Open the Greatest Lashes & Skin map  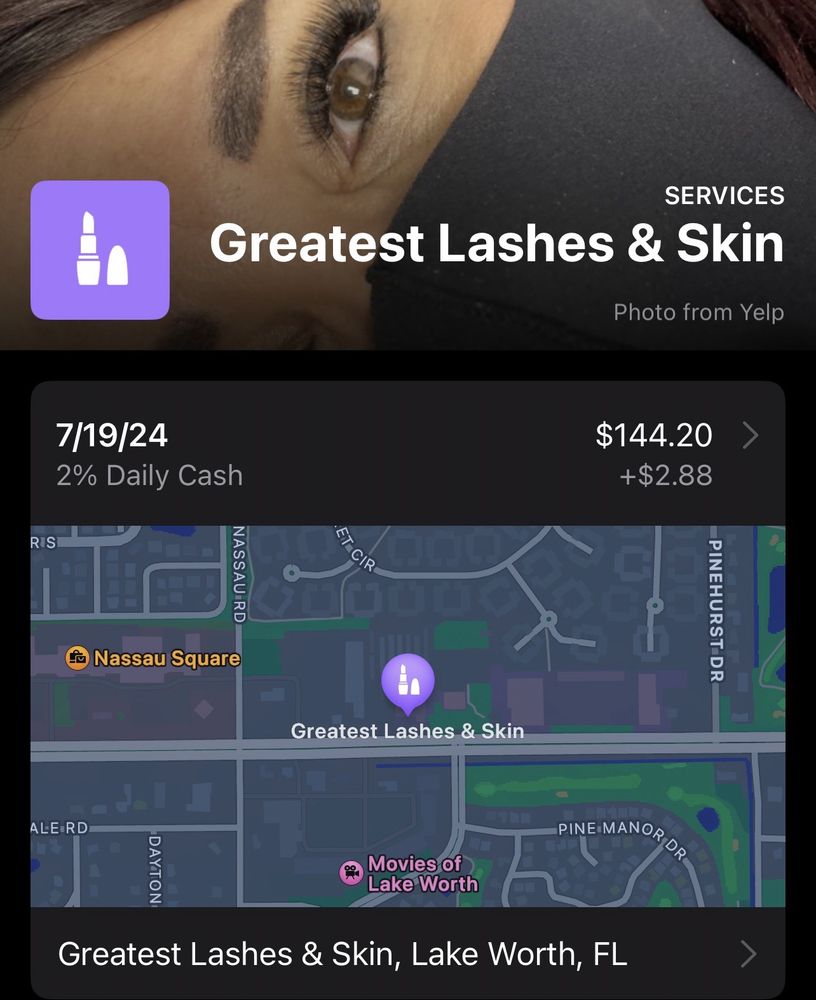408,715
